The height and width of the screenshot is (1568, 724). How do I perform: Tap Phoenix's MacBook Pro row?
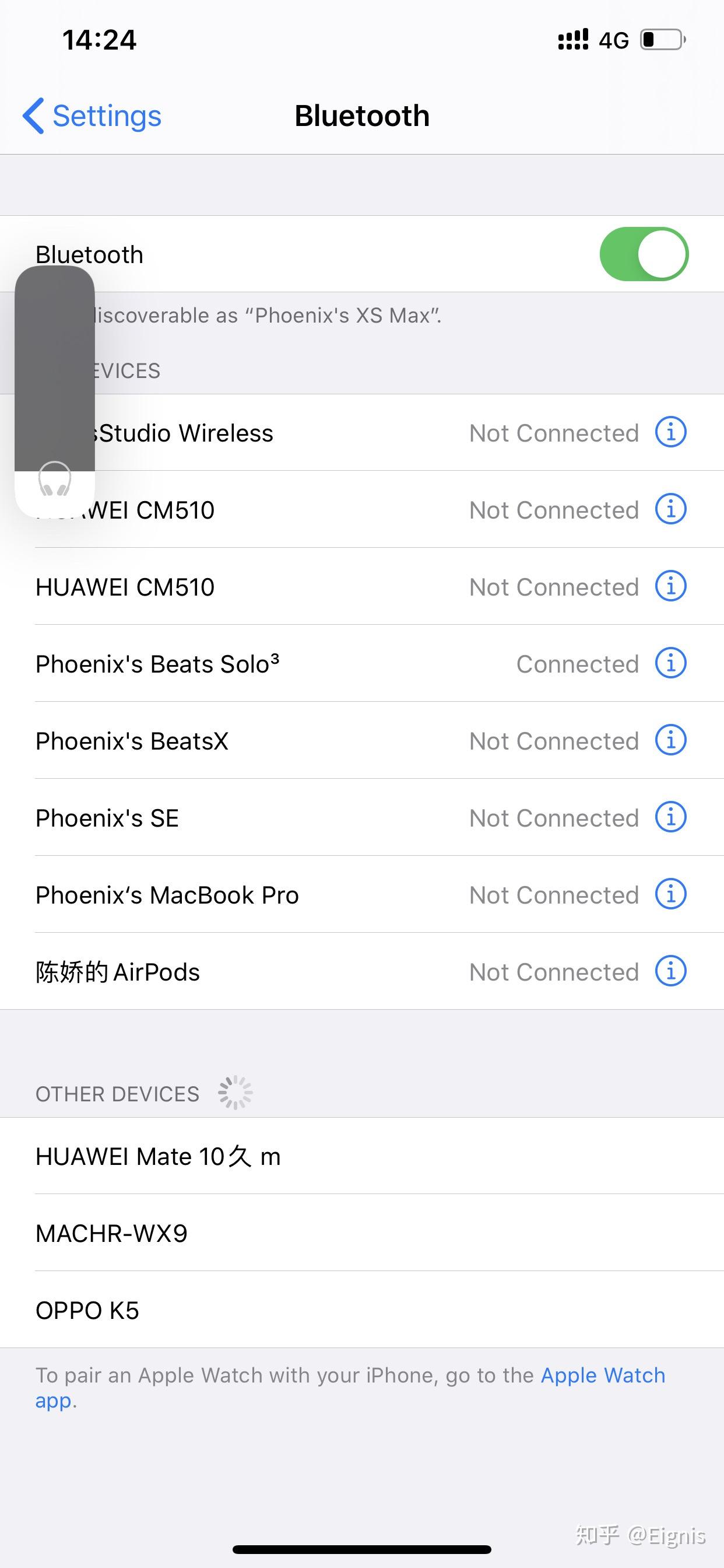(x=362, y=895)
